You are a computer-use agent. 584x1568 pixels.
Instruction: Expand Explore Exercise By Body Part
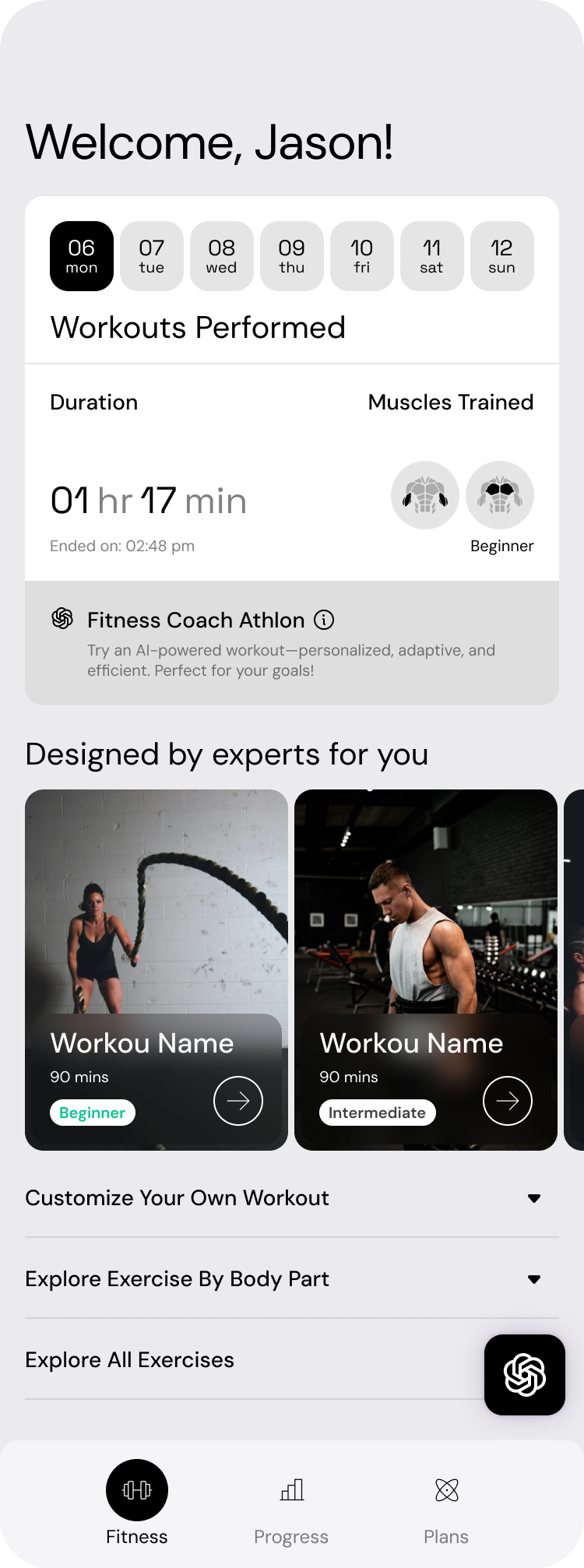click(x=291, y=1278)
